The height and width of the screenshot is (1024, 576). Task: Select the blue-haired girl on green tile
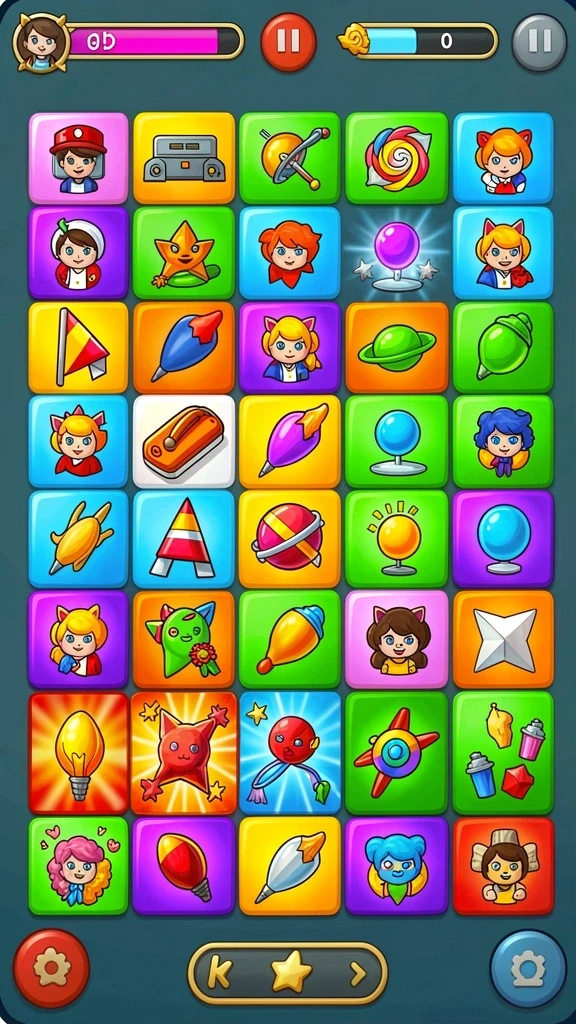click(504, 441)
